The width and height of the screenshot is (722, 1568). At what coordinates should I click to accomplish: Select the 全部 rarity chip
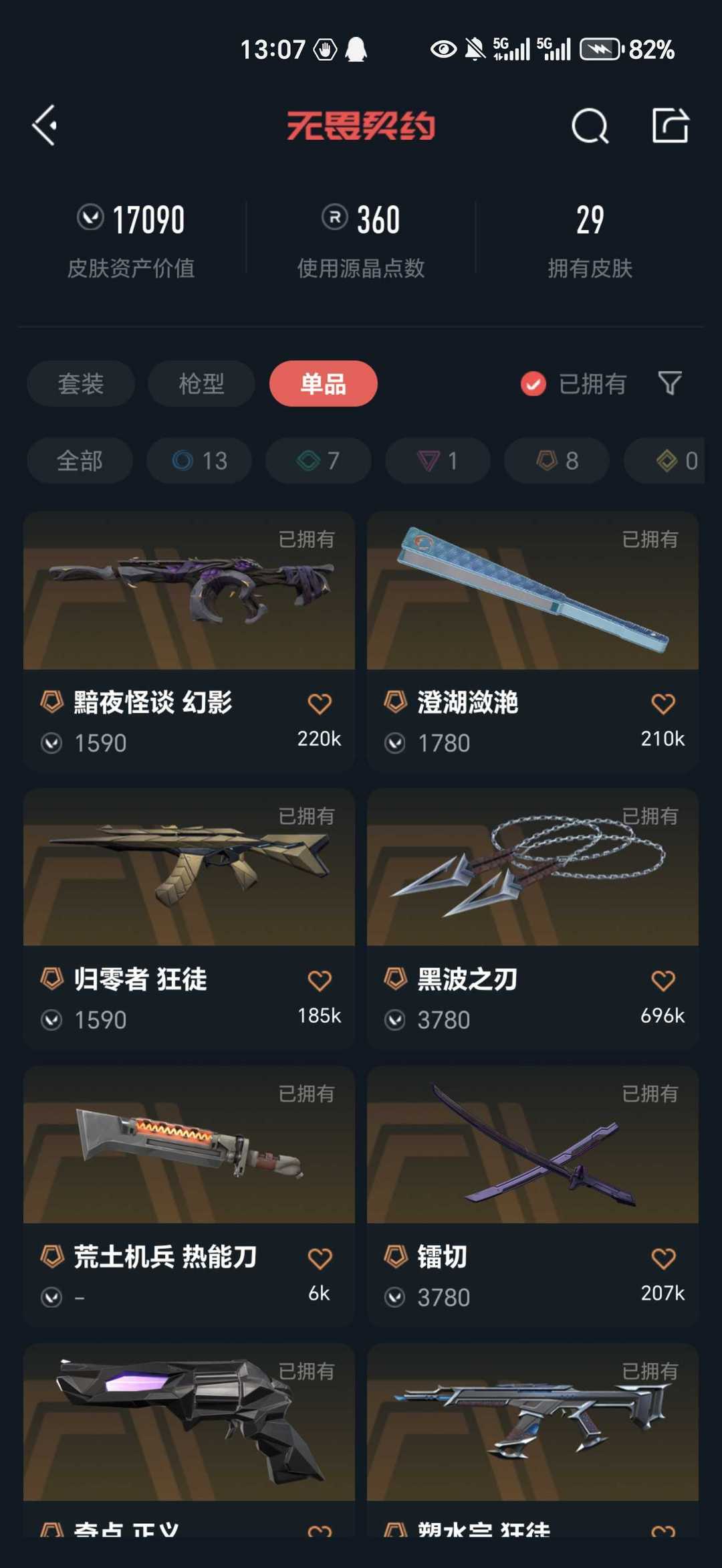click(x=80, y=460)
